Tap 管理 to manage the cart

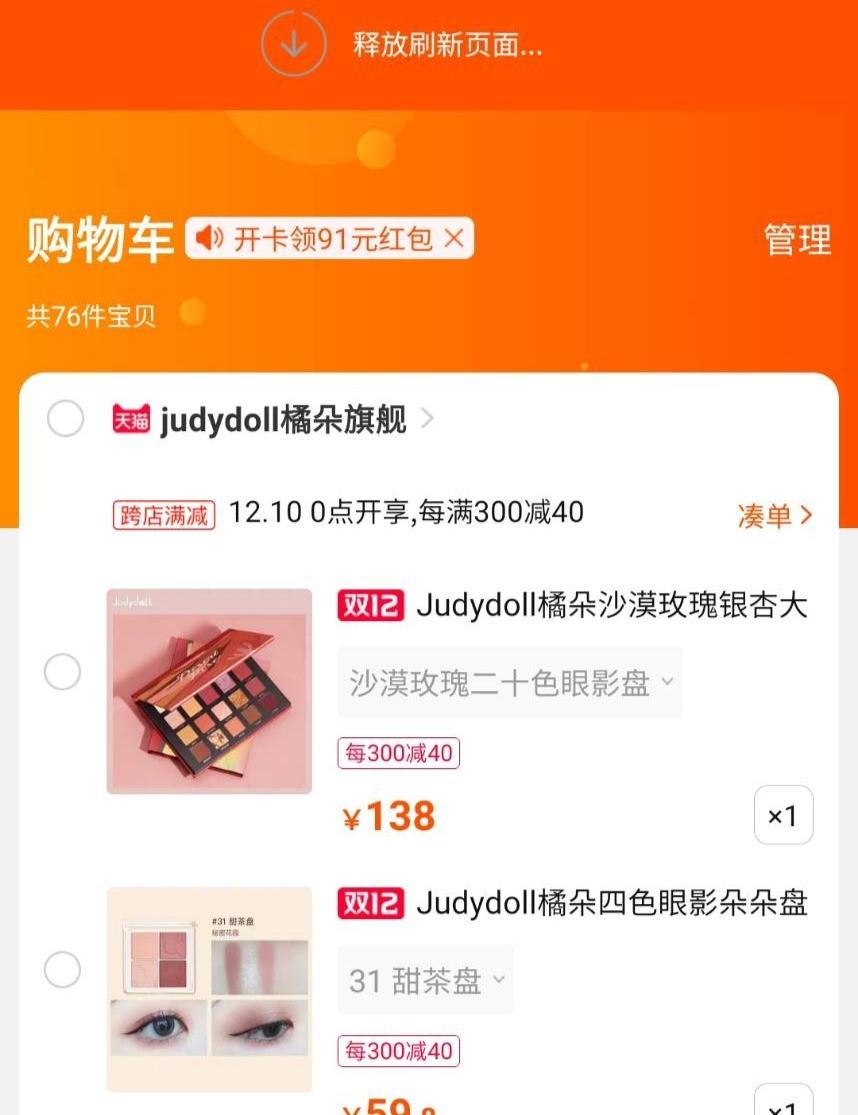[x=797, y=240]
